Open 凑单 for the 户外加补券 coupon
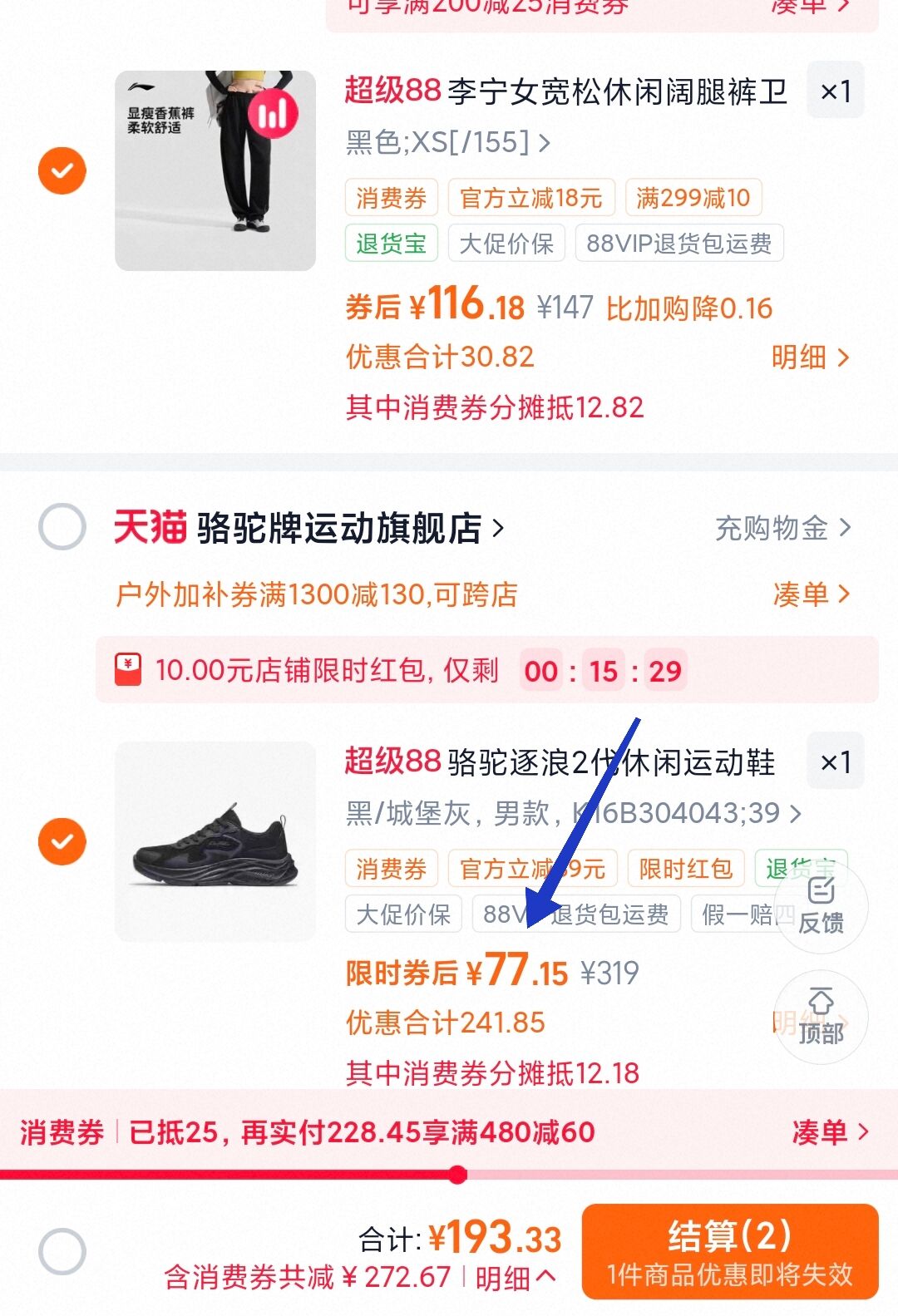 pyautogui.click(x=810, y=594)
